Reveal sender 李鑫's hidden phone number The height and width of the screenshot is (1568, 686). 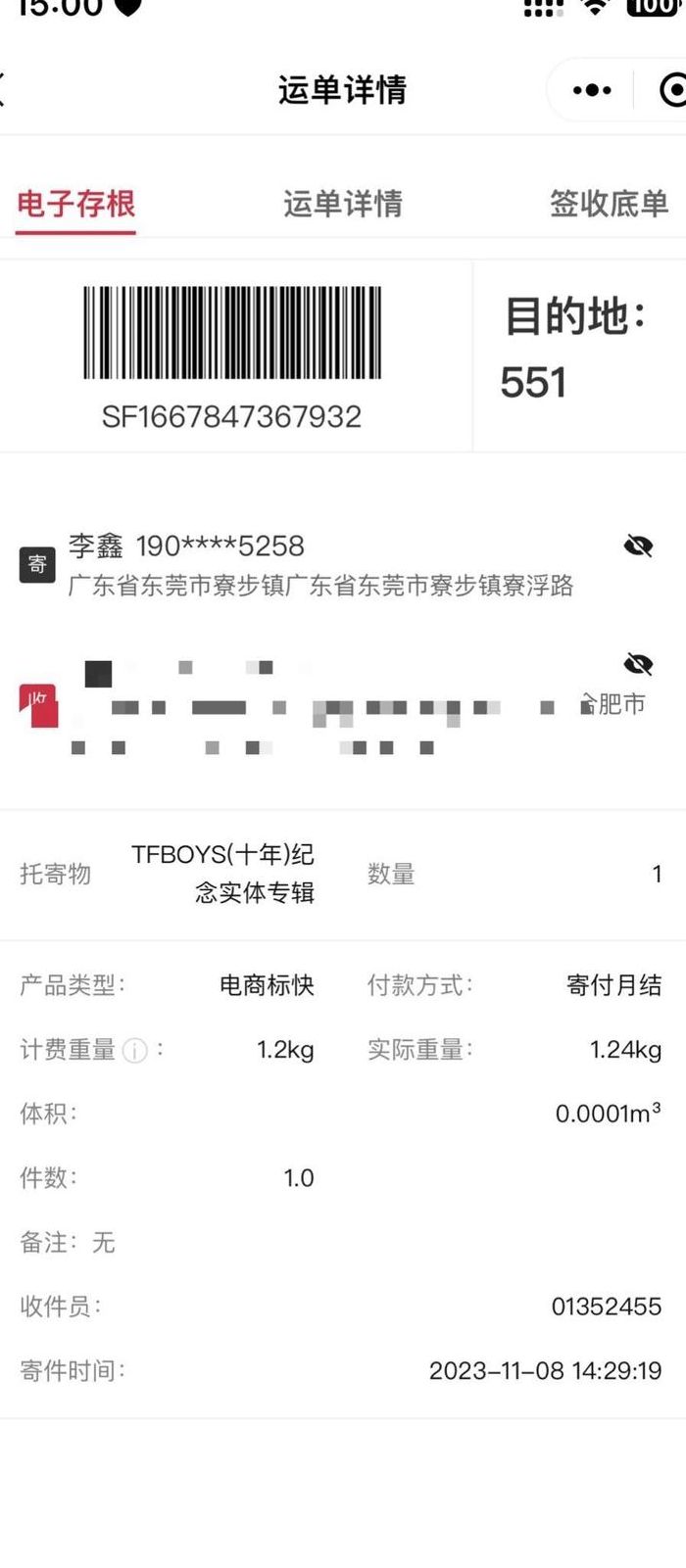tap(639, 546)
